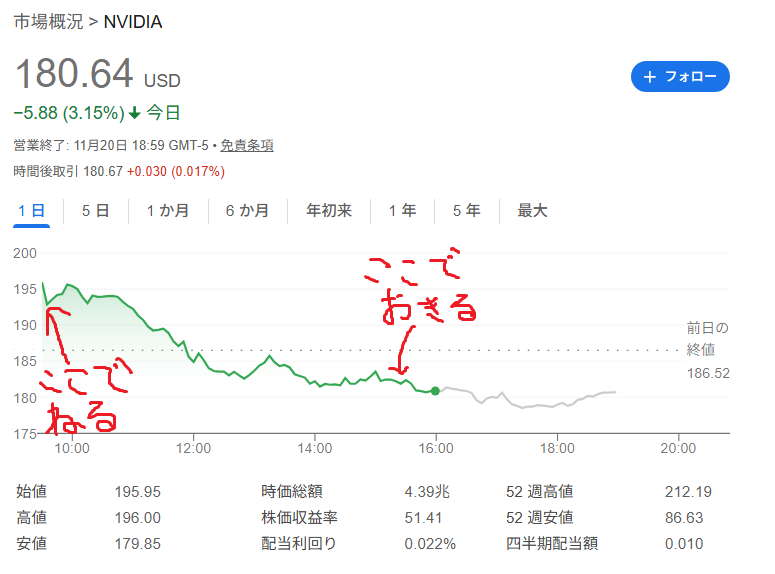Open the 免責条項 disclaimer link
Image resolution: width=775 pixels, height=574 pixels.
pyautogui.click(x=246, y=146)
